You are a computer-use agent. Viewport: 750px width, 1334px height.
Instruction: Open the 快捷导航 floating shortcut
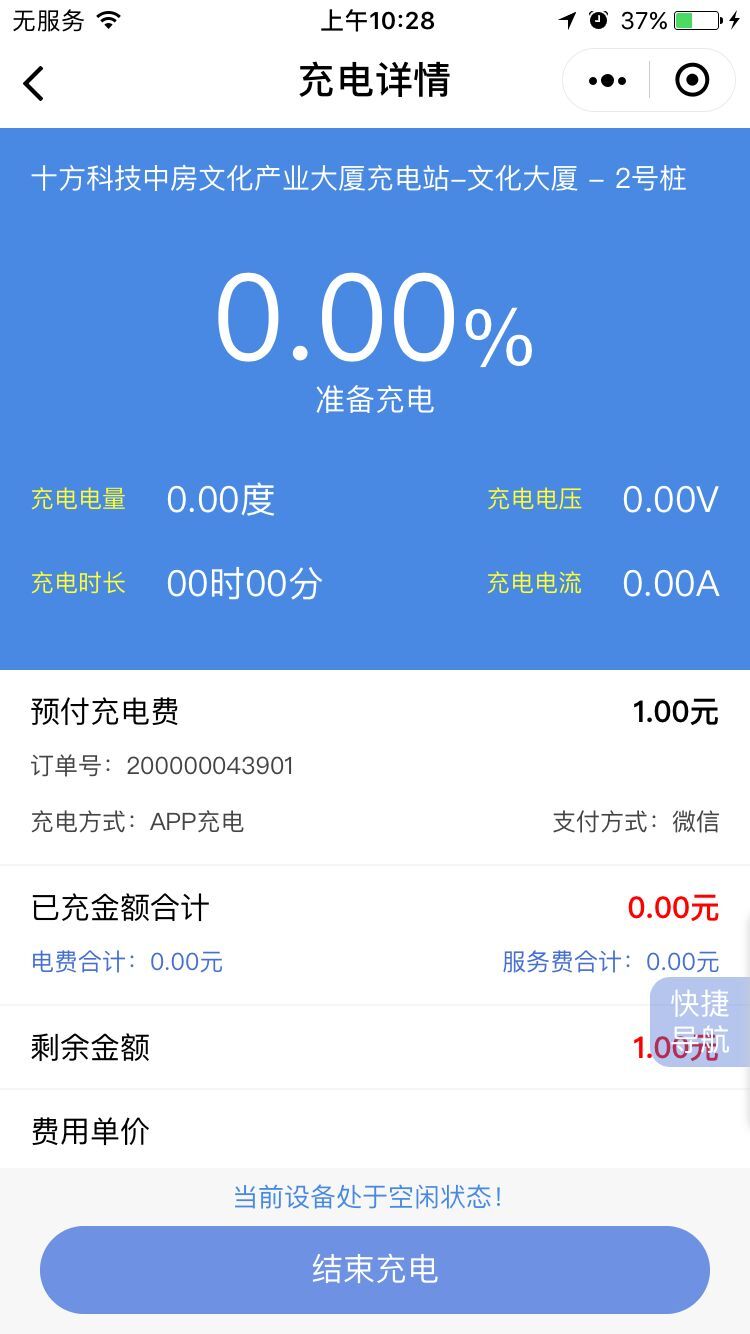pyautogui.click(x=700, y=1021)
